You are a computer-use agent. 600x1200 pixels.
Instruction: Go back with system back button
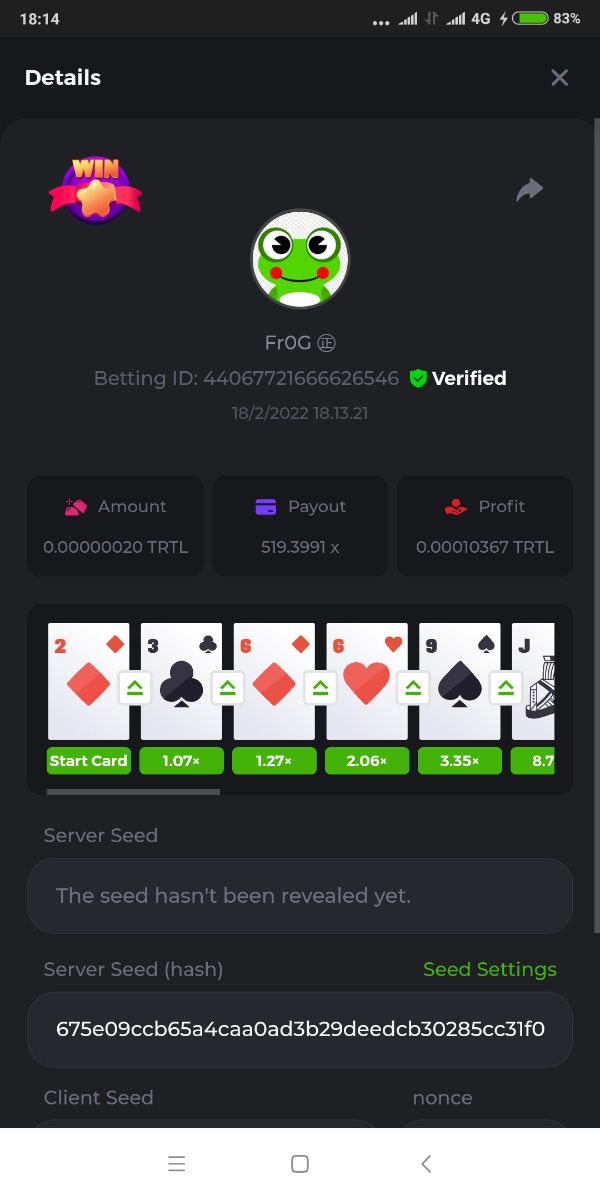point(426,1163)
